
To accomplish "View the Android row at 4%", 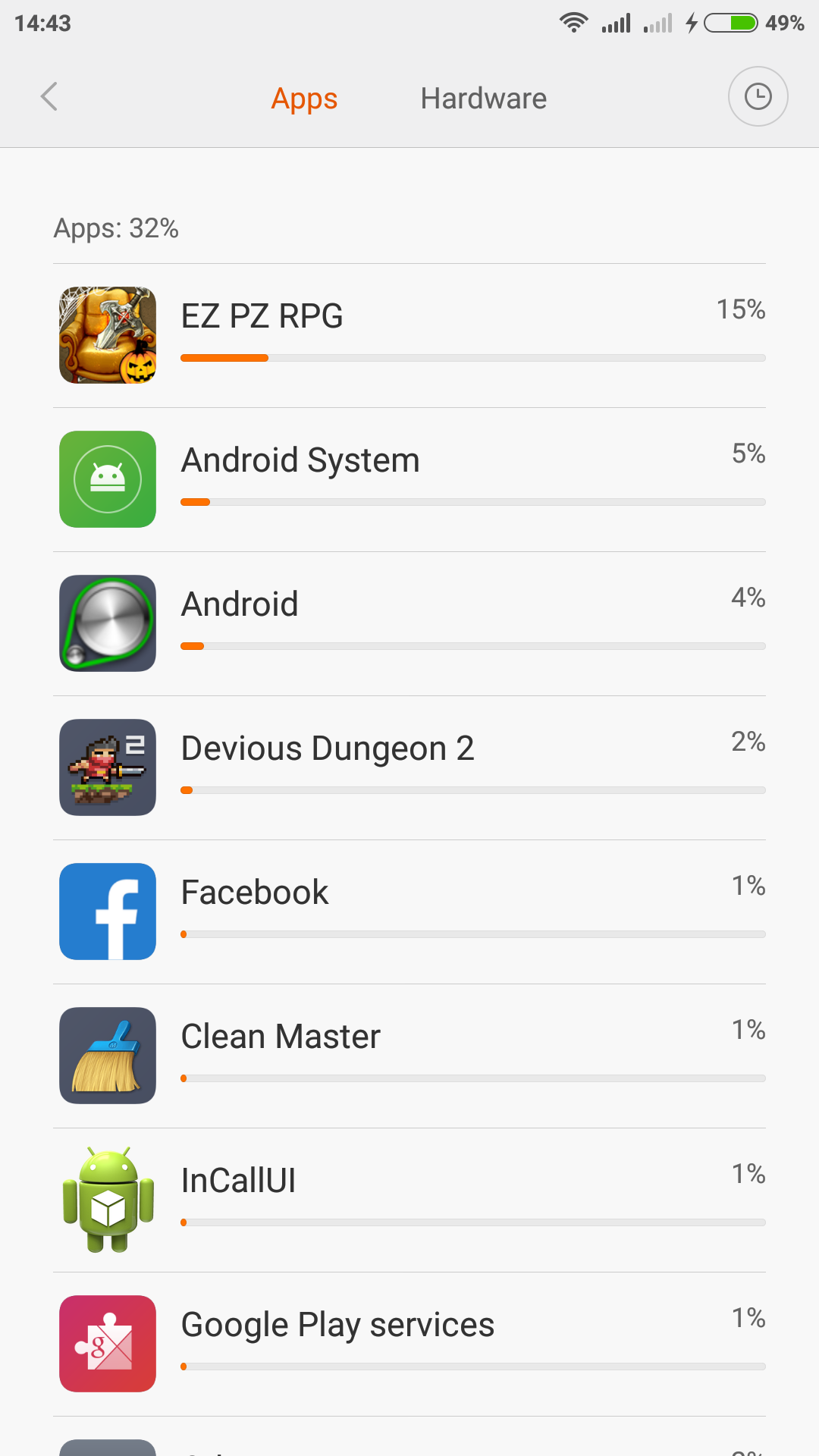I will 409,623.
